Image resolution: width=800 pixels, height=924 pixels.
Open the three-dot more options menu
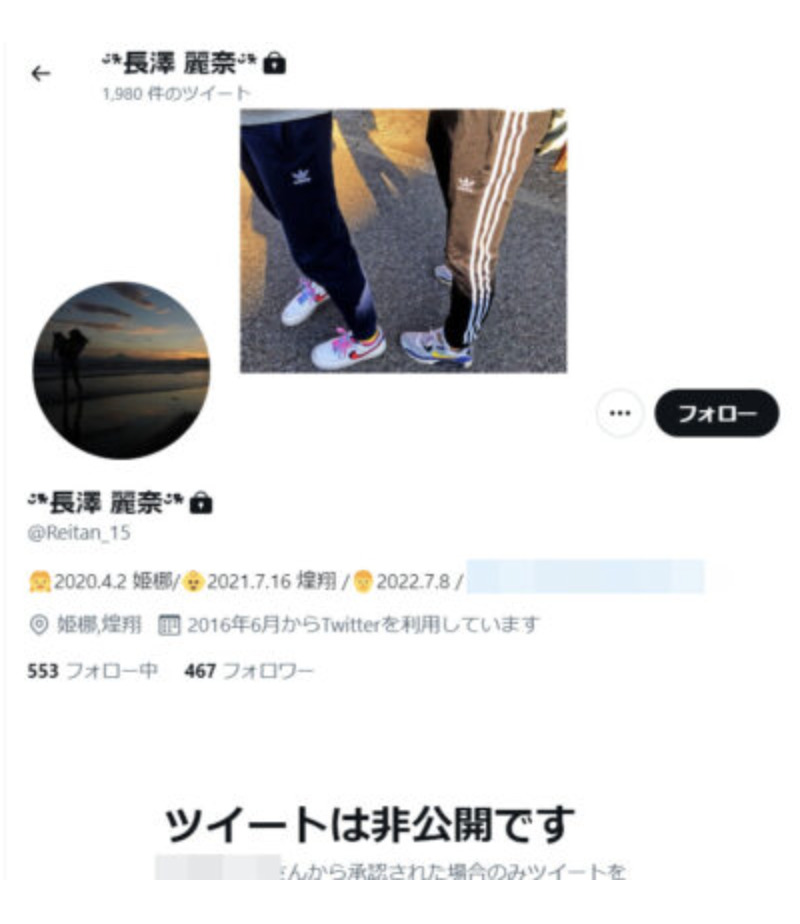[x=620, y=413]
